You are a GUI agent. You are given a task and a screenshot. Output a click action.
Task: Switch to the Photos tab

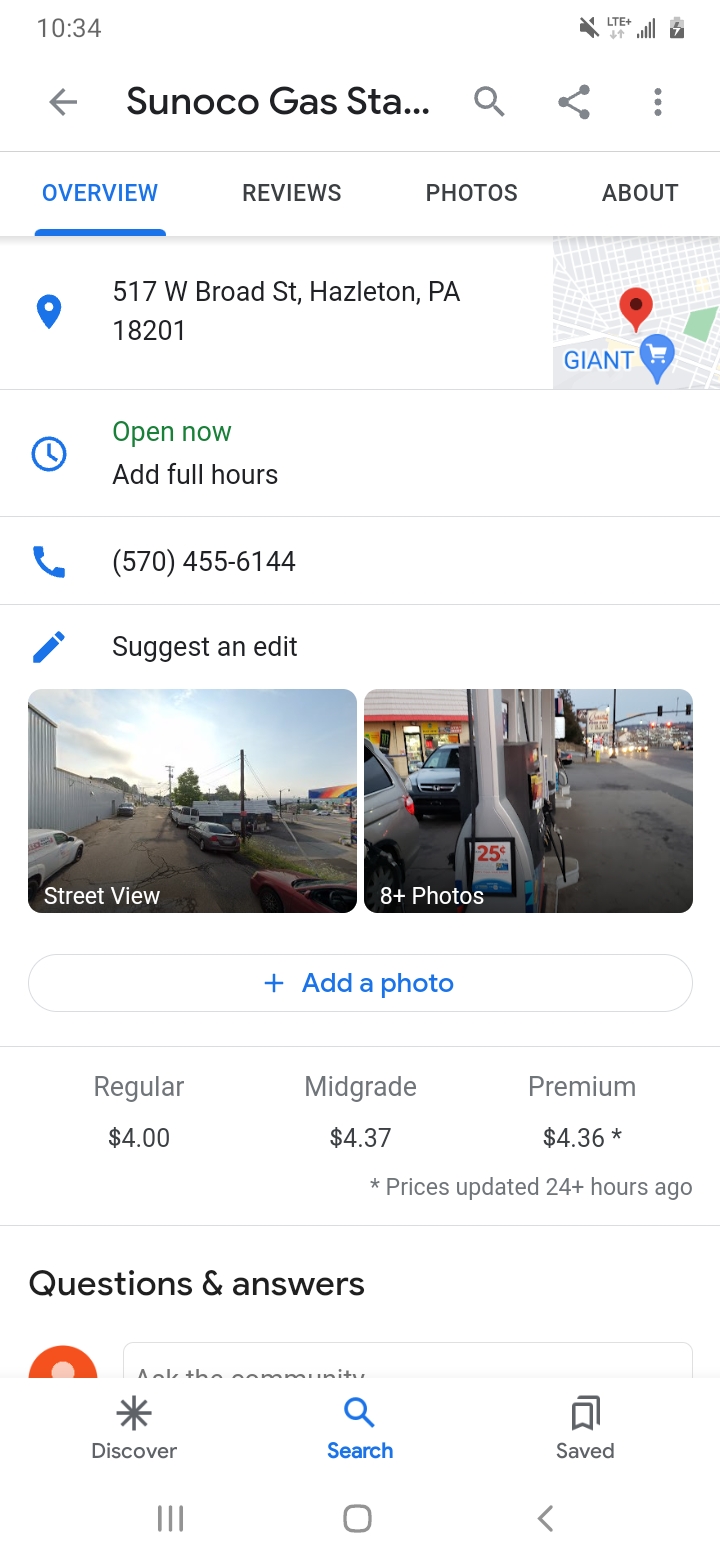tap(471, 193)
